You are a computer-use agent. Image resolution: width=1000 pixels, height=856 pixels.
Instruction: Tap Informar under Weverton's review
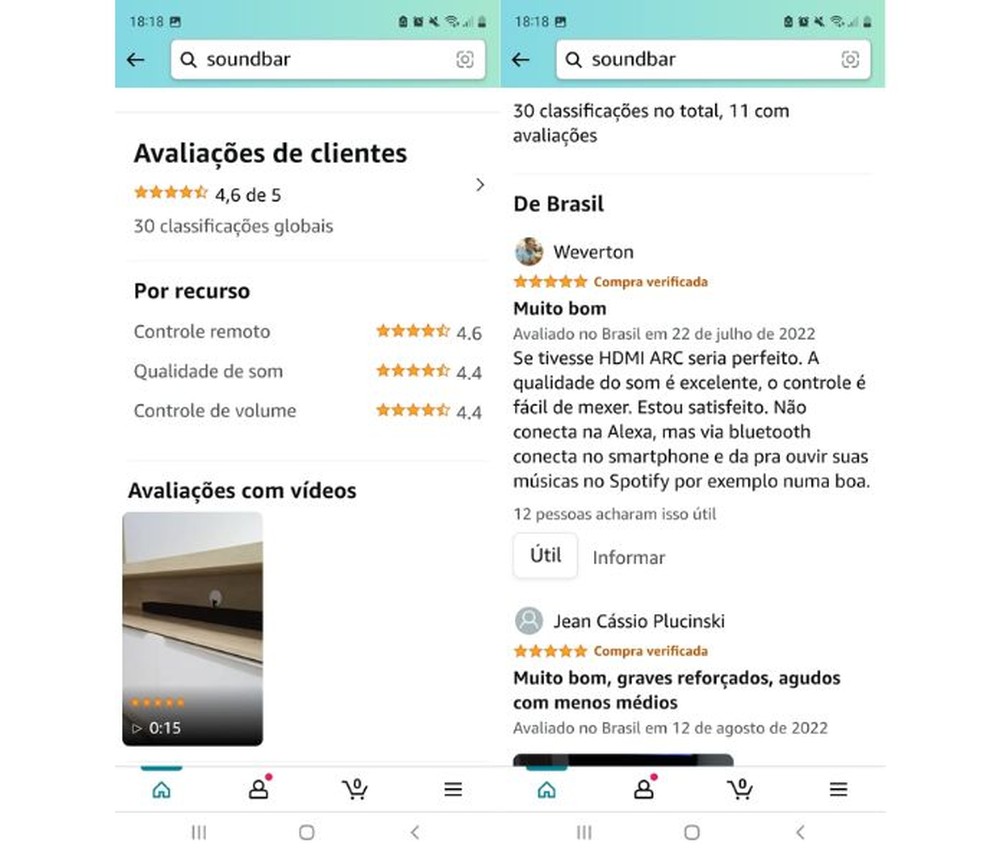[628, 558]
